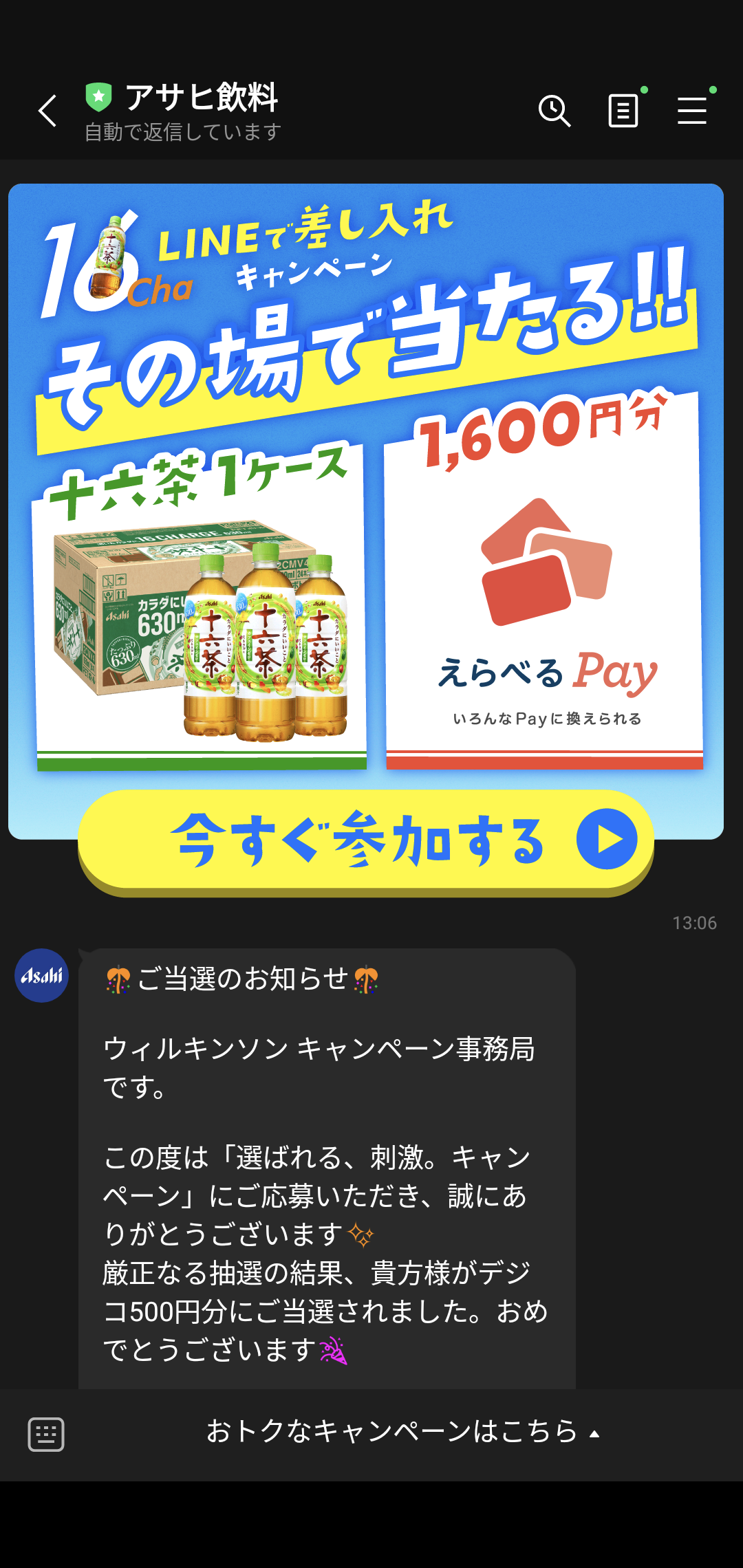Screen dimensions: 743x1568
Task: Open the chat hamburger menu
Action: tap(691, 111)
